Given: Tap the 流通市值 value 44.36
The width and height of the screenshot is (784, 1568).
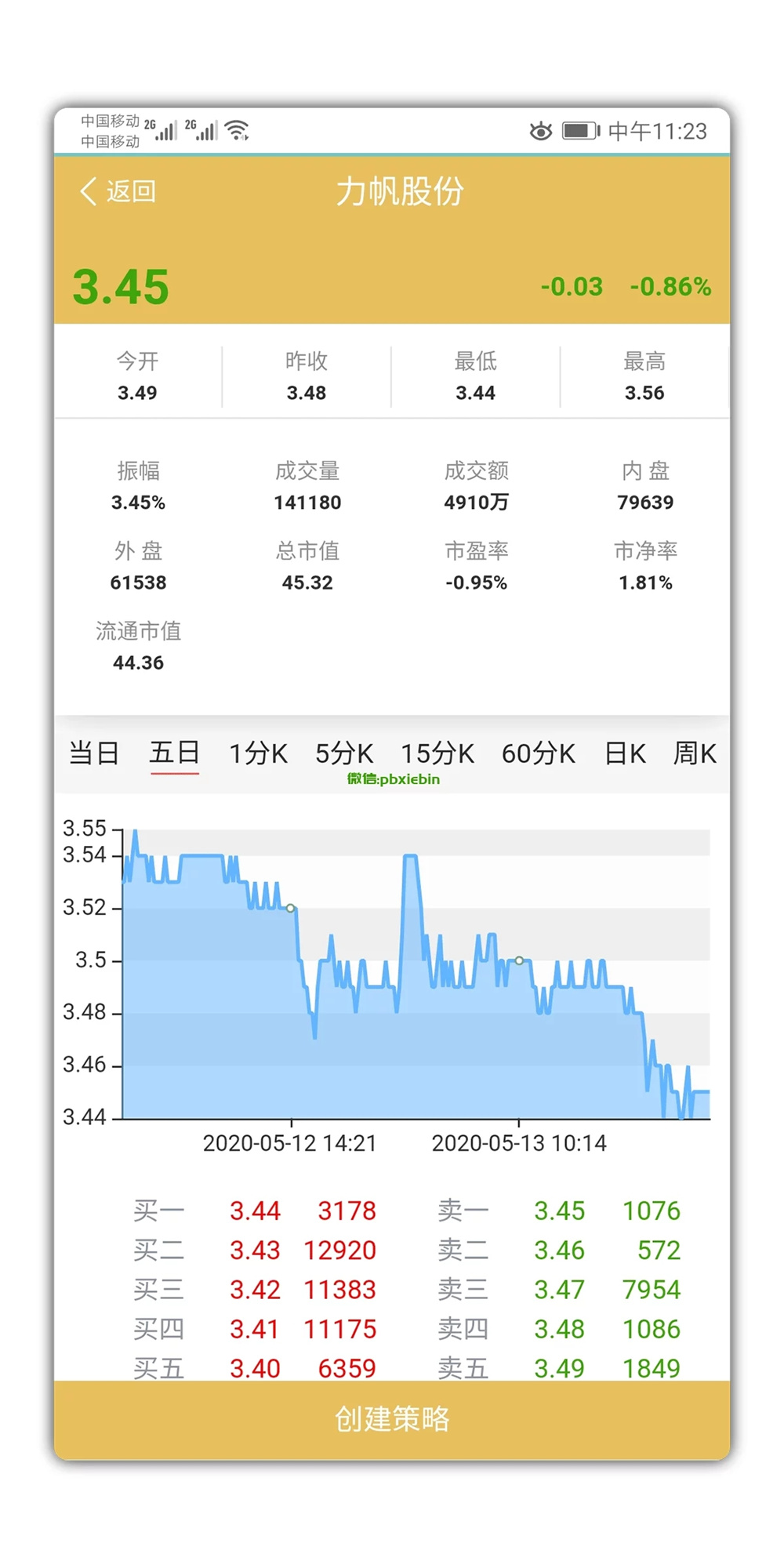Looking at the screenshot, I should 138,662.
